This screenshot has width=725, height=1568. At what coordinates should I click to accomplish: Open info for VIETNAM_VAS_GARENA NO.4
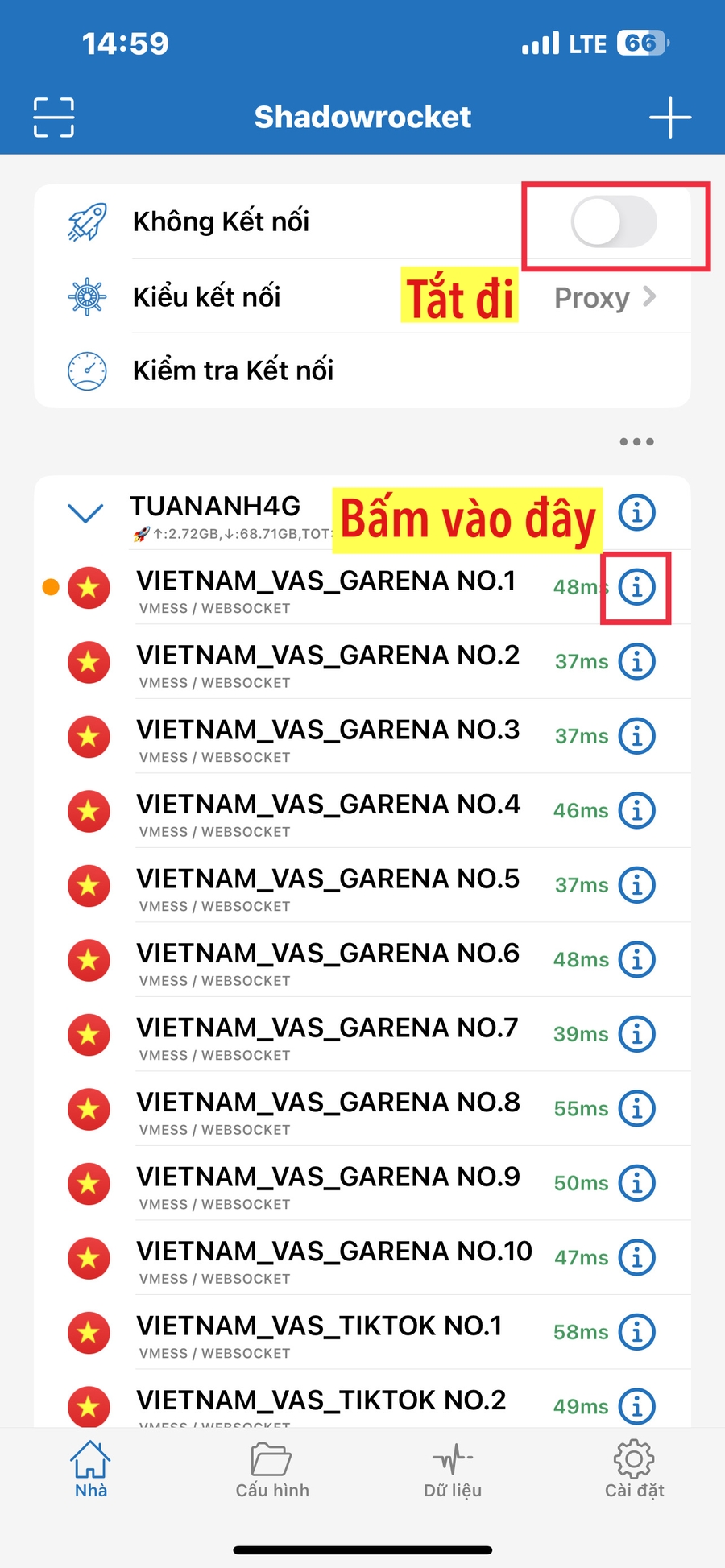(636, 811)
